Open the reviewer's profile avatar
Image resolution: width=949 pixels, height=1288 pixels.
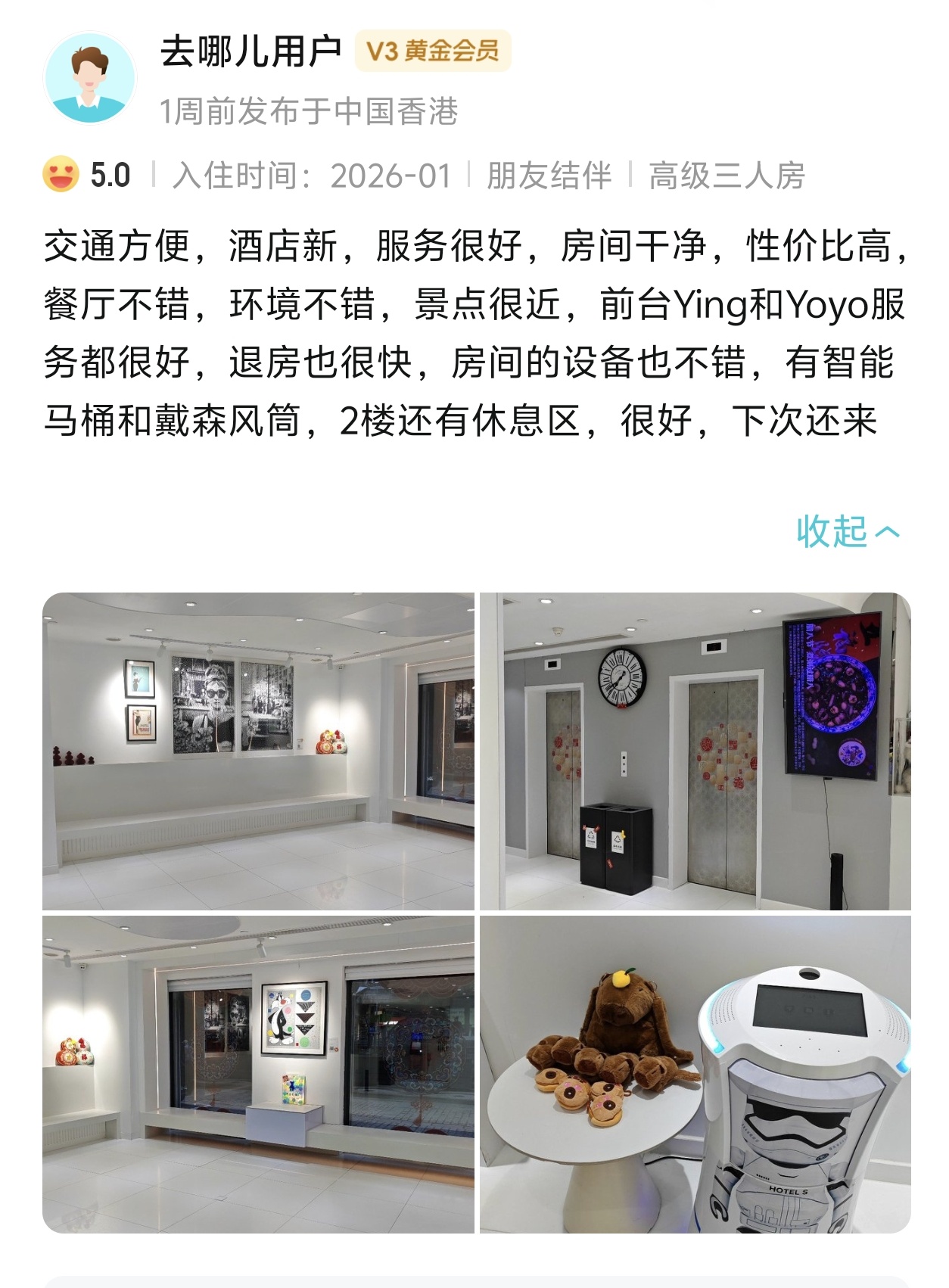point(90,79)
